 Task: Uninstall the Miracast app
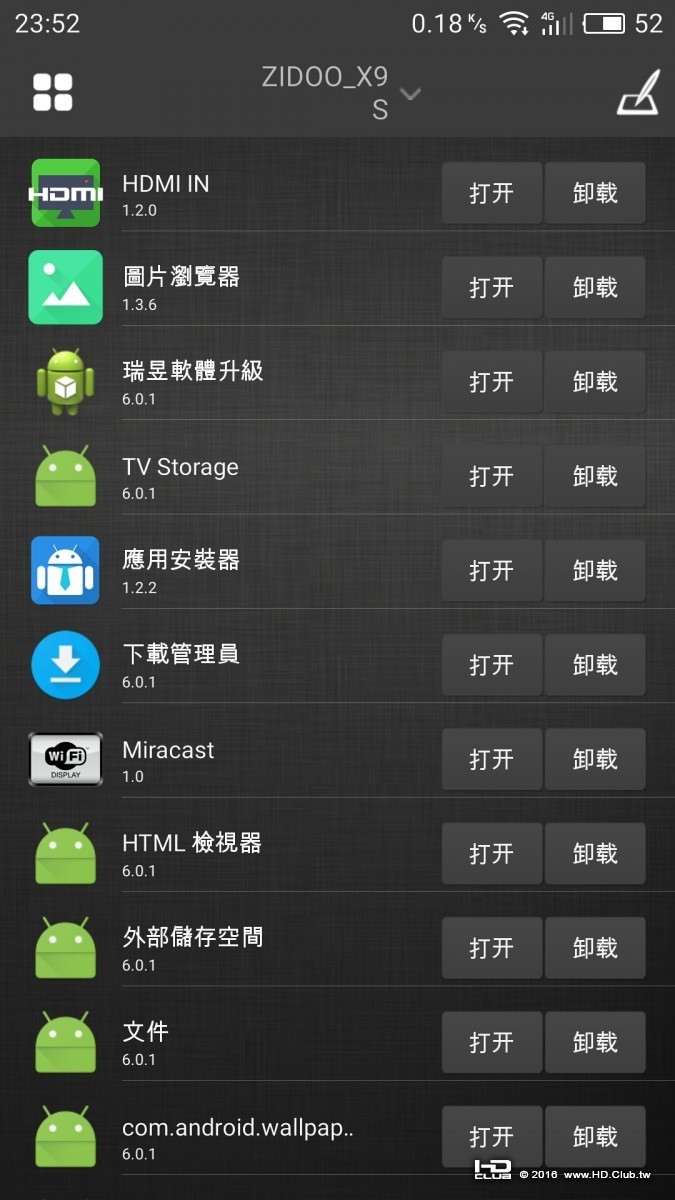click(595, 760)
